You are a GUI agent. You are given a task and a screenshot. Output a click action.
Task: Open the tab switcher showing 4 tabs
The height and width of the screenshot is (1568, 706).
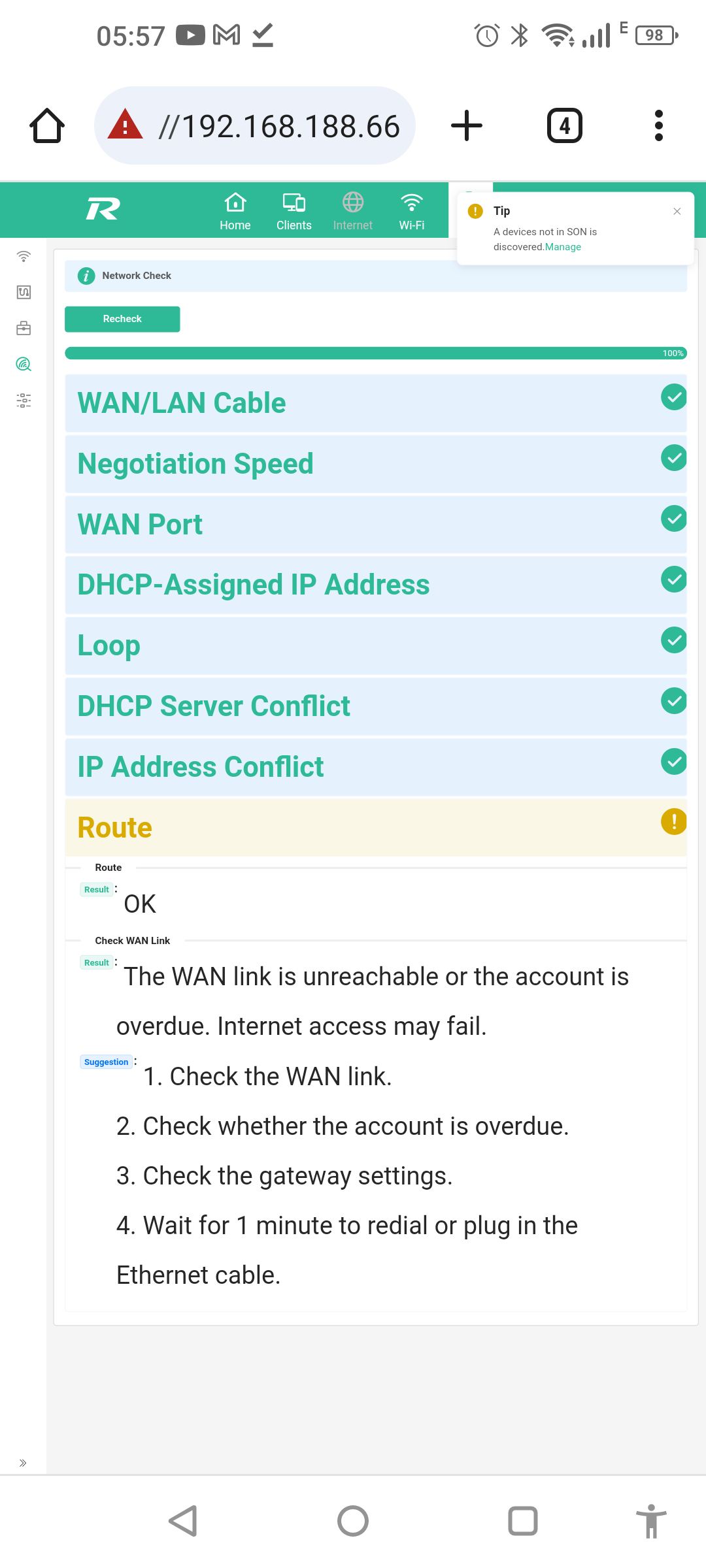(564, 125)
